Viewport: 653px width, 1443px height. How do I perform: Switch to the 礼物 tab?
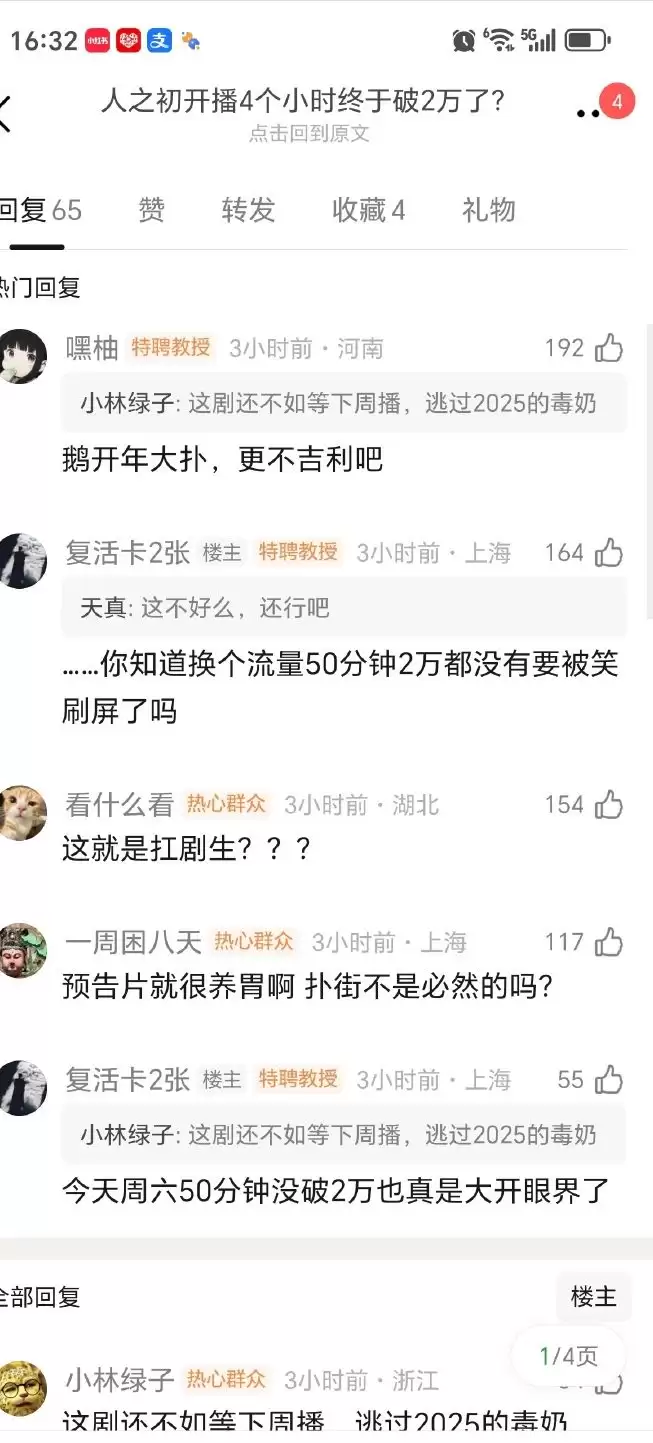click(488, 210)
